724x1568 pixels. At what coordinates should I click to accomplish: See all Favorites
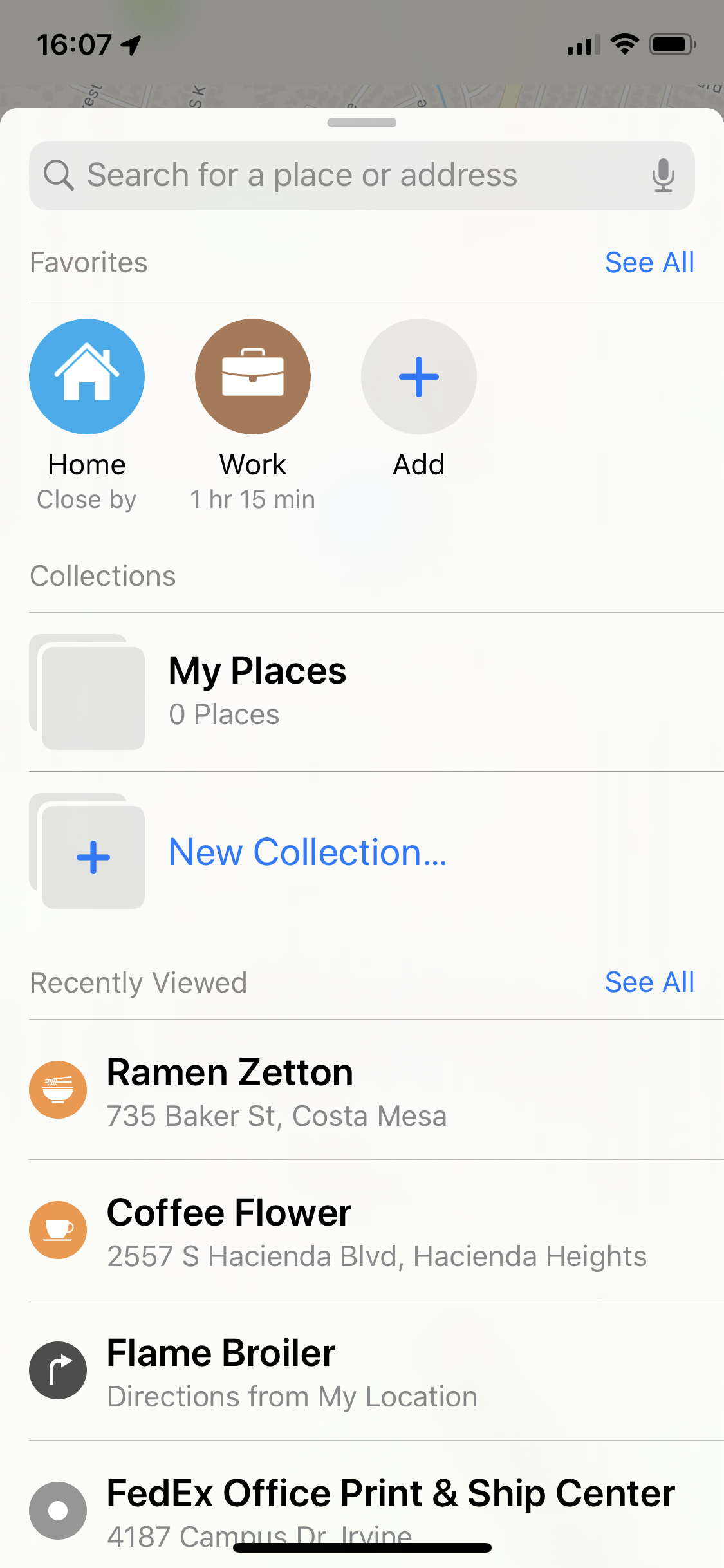649,263
